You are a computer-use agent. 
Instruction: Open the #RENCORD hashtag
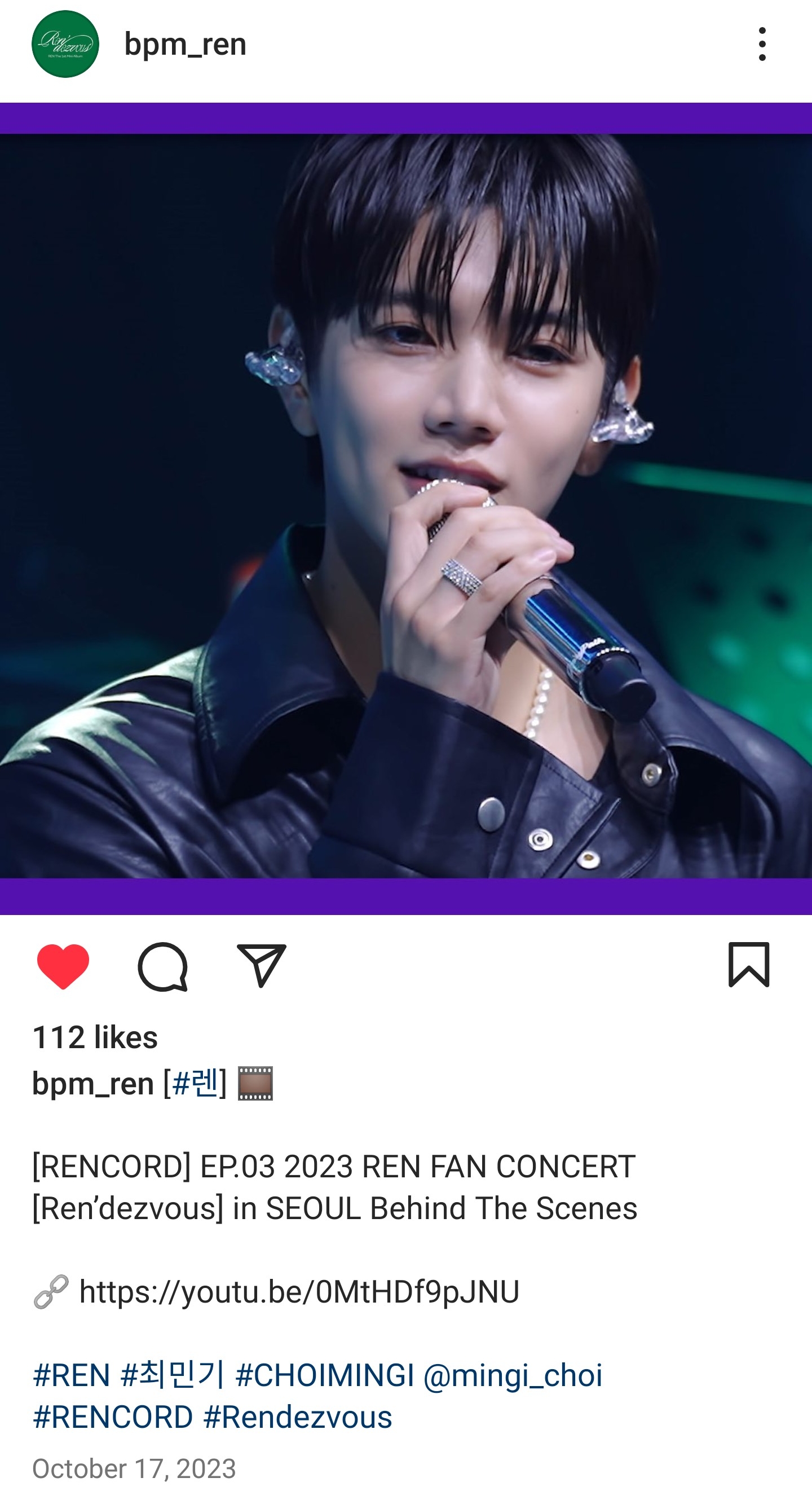click(x=113, y=1417)
